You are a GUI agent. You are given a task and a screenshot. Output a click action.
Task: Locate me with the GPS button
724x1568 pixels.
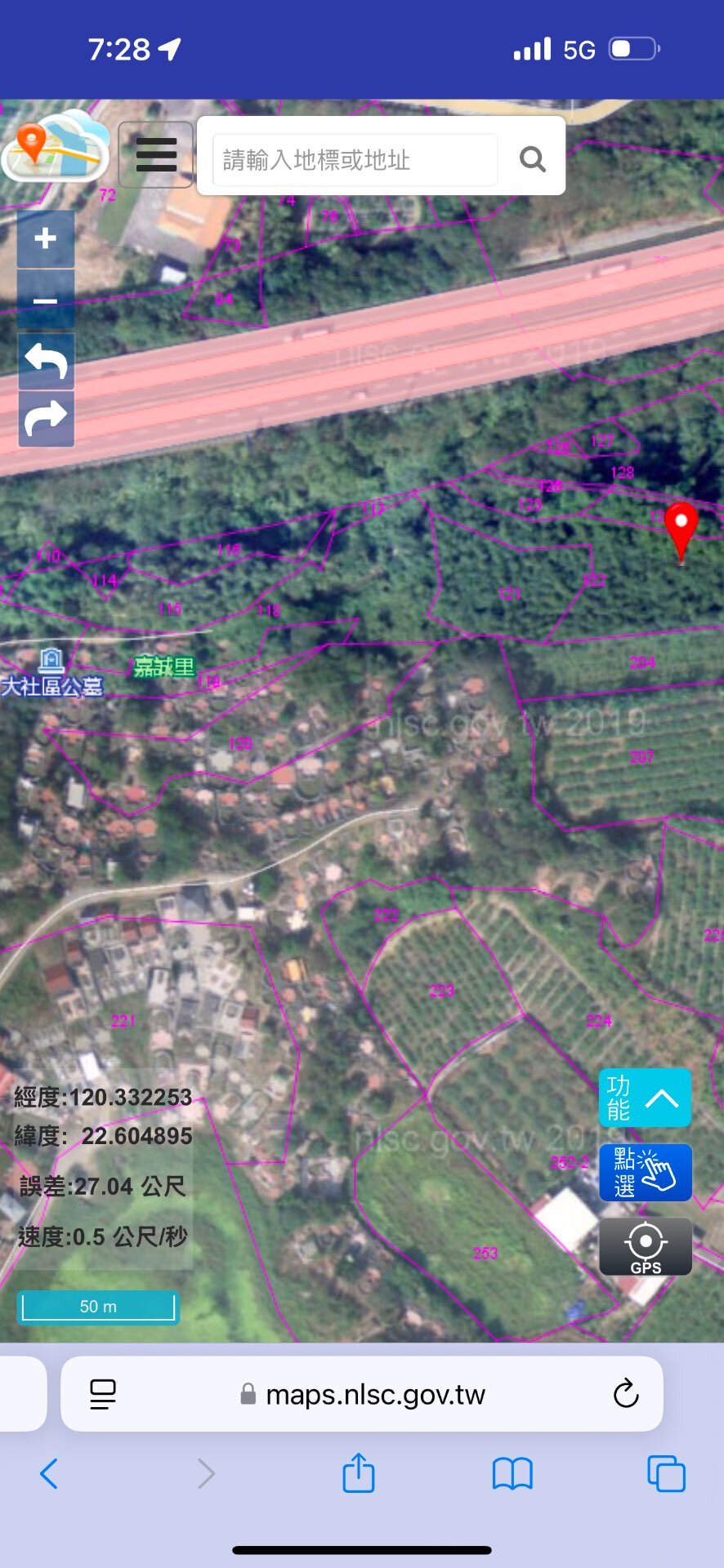point(645,1246)
